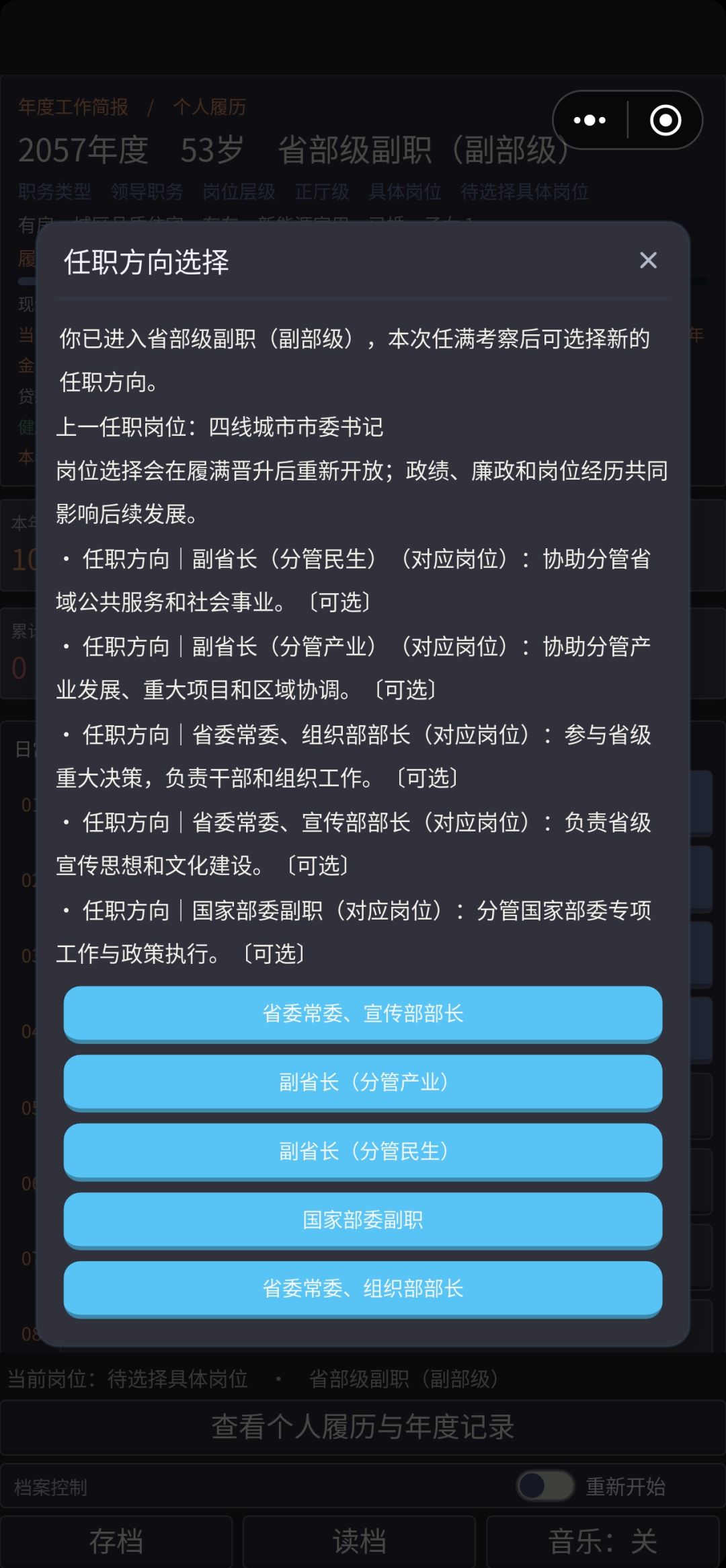Choose 副省长（分管民生）
726x1568 pixels.
click(x=363, y=1152)
